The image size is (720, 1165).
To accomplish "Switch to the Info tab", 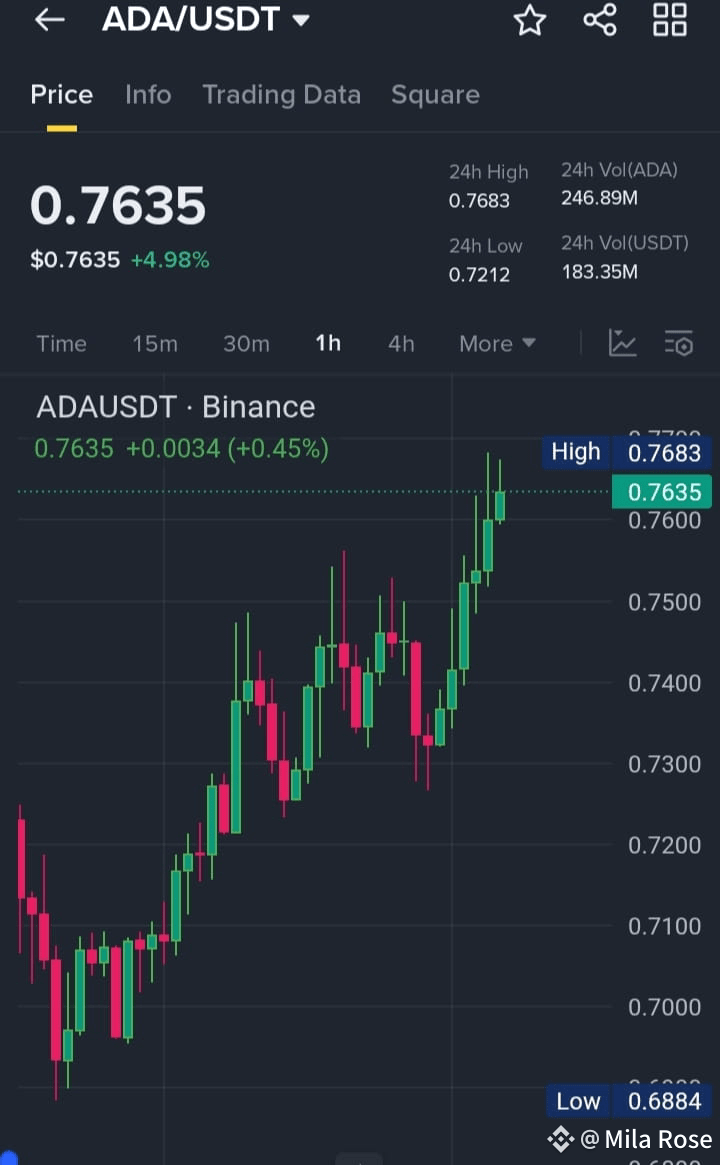I will tap(148, 94).
